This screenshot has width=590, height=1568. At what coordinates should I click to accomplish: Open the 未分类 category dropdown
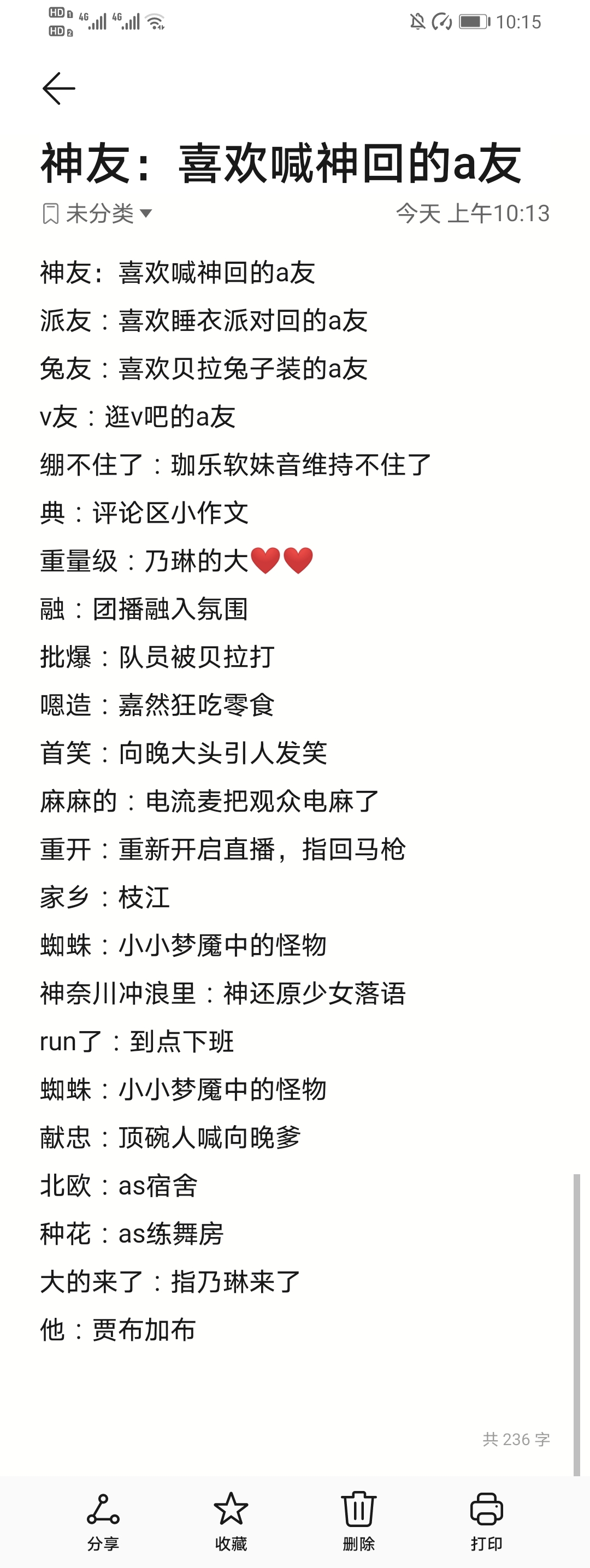(x=97, y=214)
